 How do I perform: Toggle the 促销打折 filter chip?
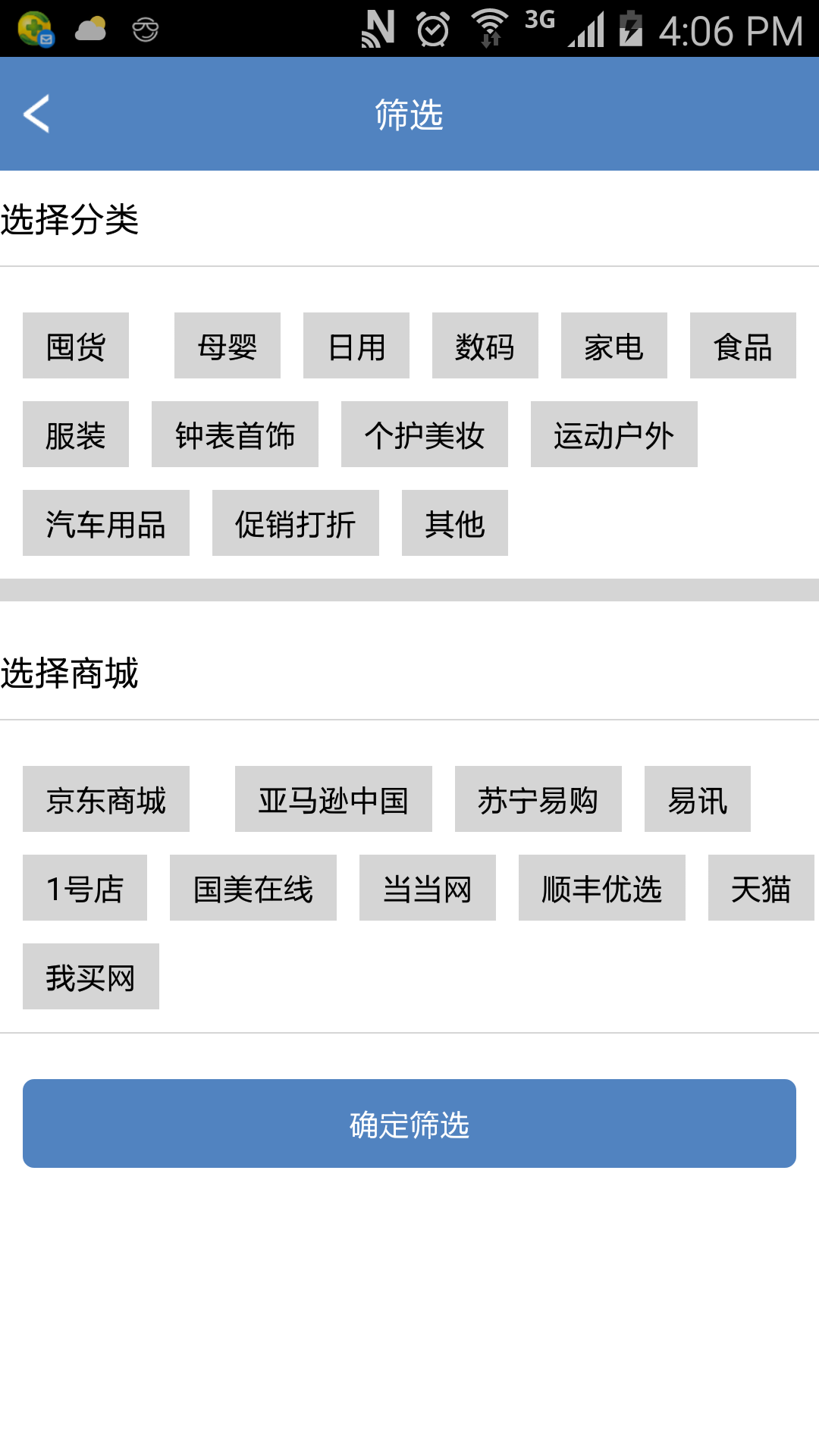(295, 522)
